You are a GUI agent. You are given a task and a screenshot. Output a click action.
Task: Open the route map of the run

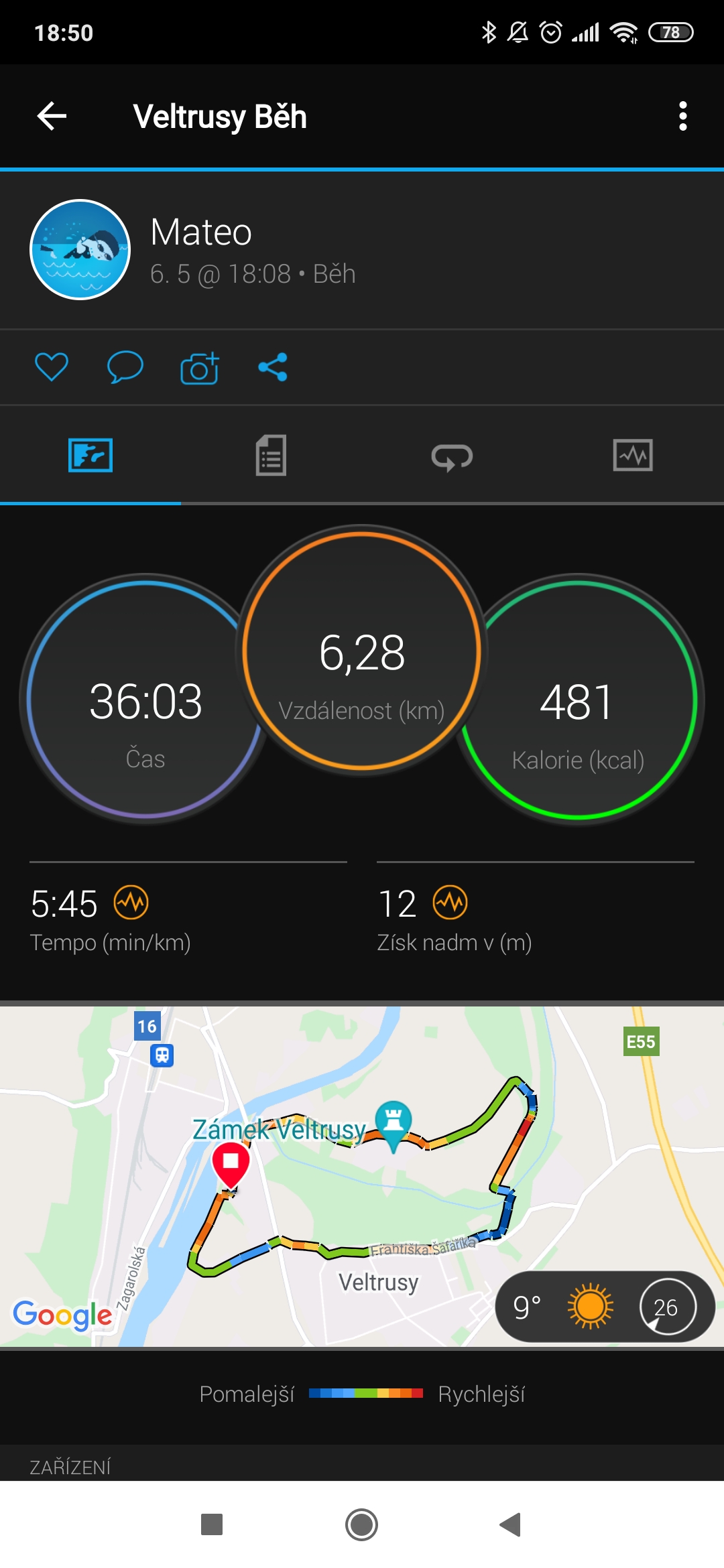[x=362, y=1177]
